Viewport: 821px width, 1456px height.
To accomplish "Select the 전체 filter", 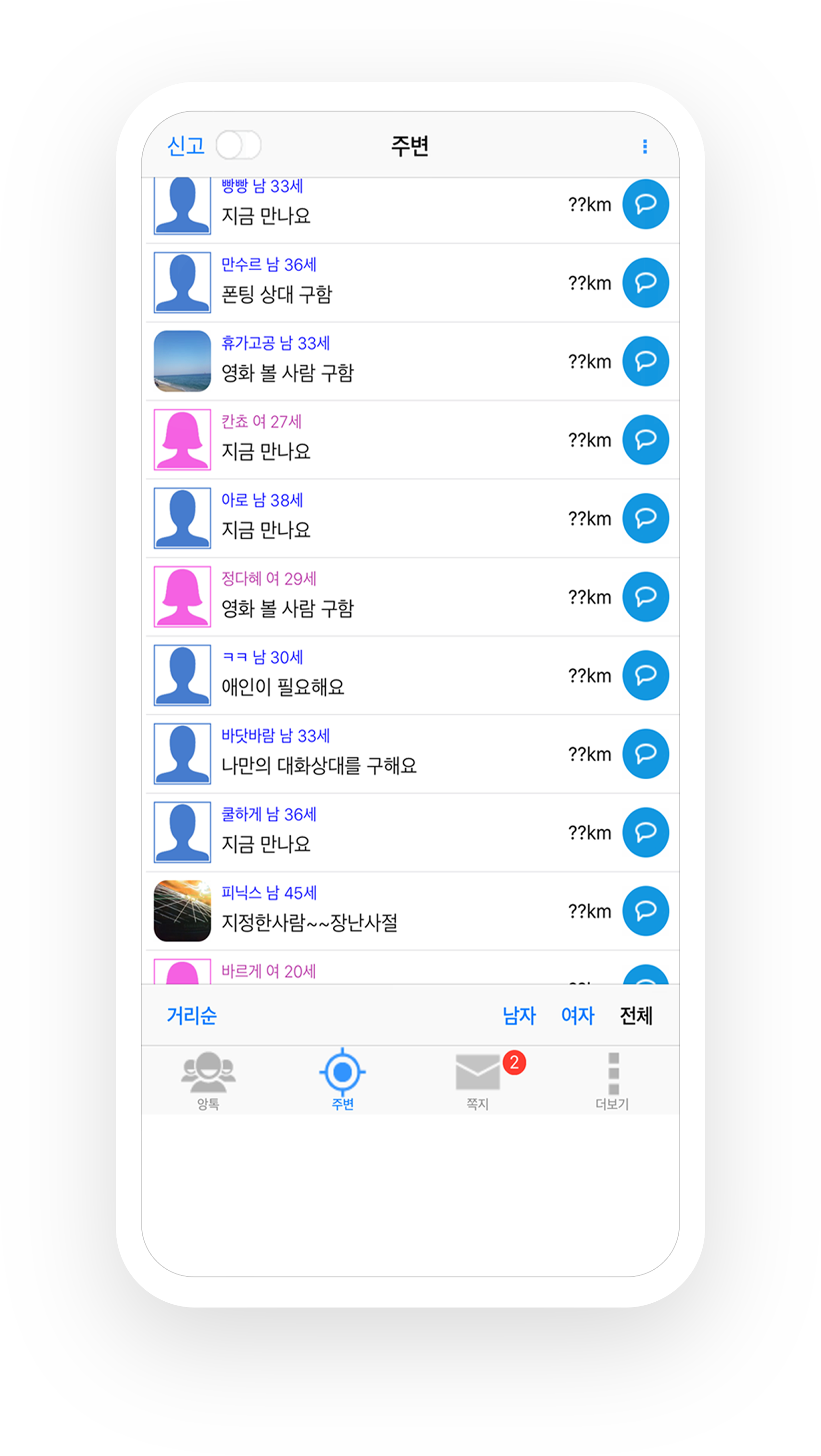I will pyautogui.click(x=636, y=1016).
